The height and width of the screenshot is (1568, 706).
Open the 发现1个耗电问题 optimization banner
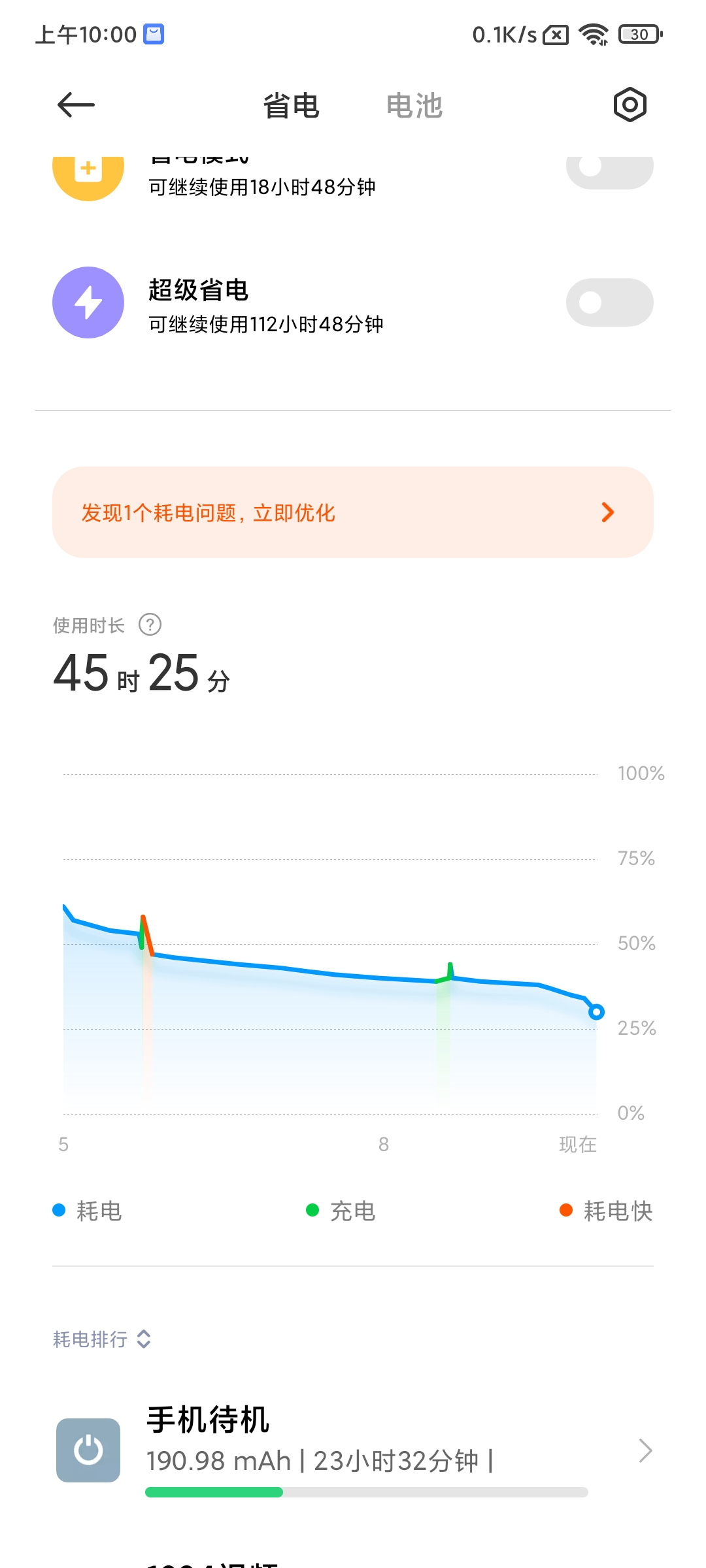353,512
